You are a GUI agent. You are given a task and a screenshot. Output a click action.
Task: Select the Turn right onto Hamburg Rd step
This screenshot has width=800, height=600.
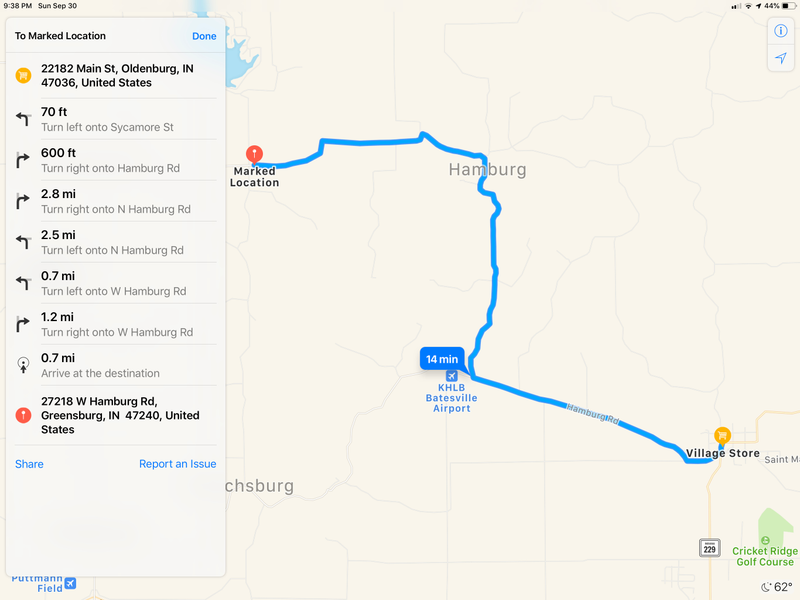click(115, 160)
